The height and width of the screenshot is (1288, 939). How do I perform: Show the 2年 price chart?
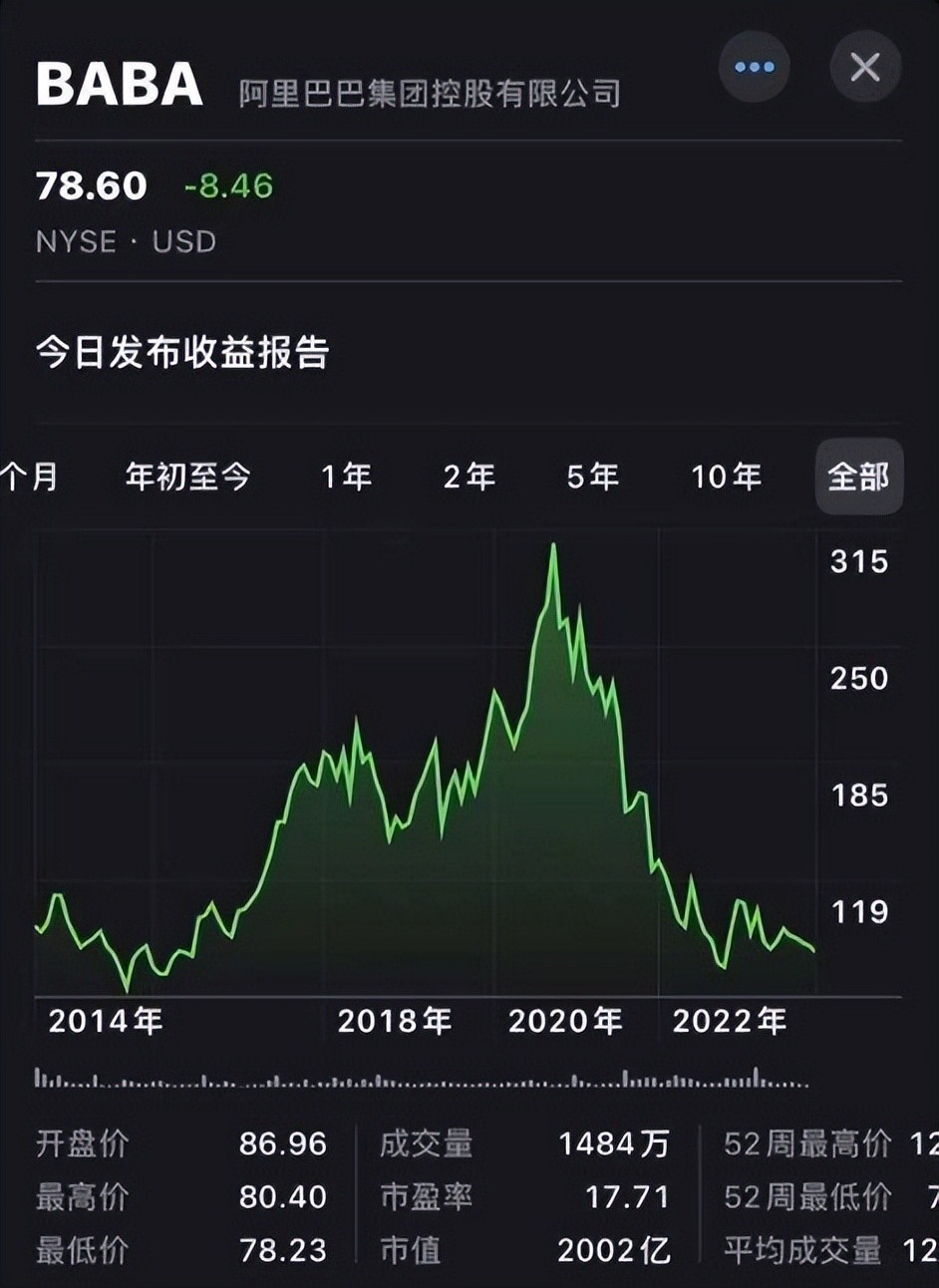469,477
